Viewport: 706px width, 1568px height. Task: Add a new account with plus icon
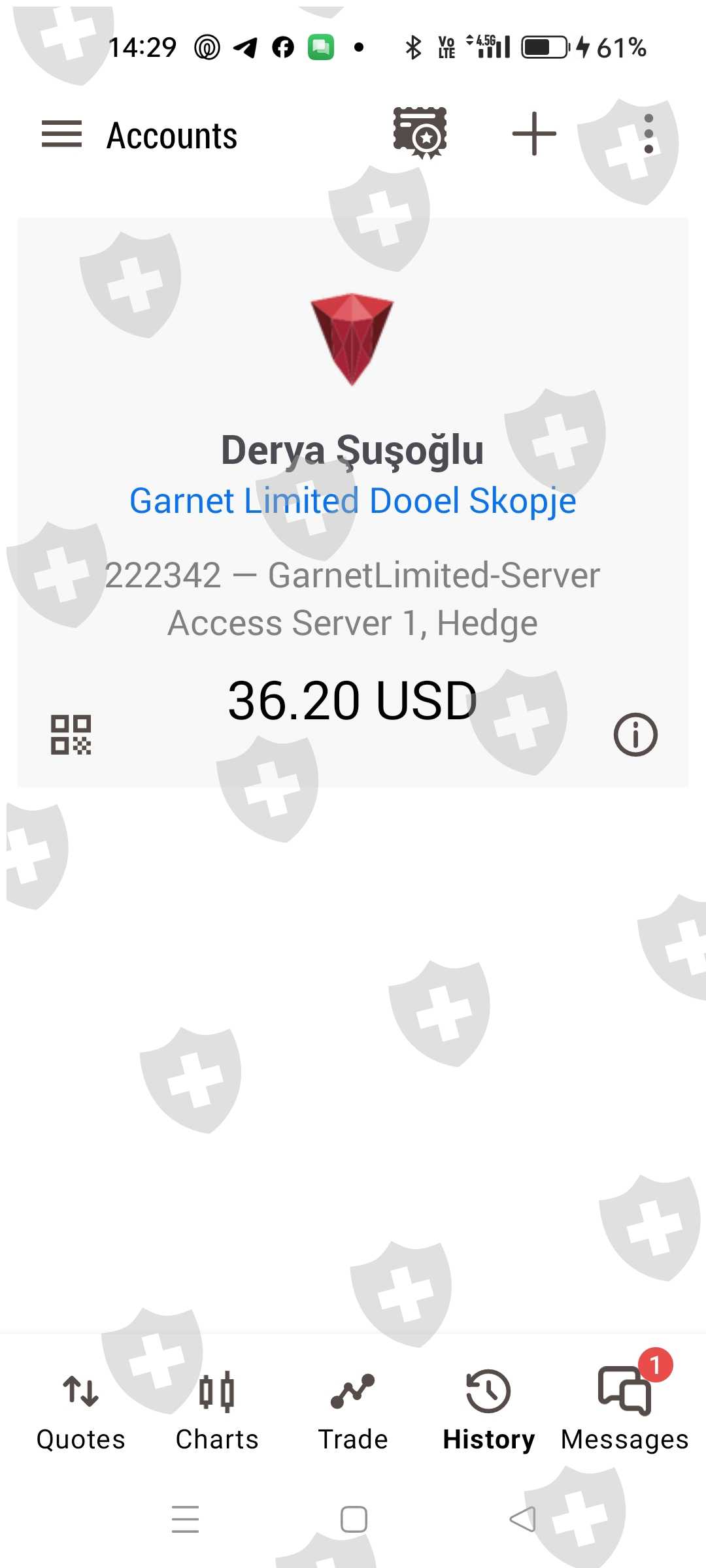coord(534,134)
